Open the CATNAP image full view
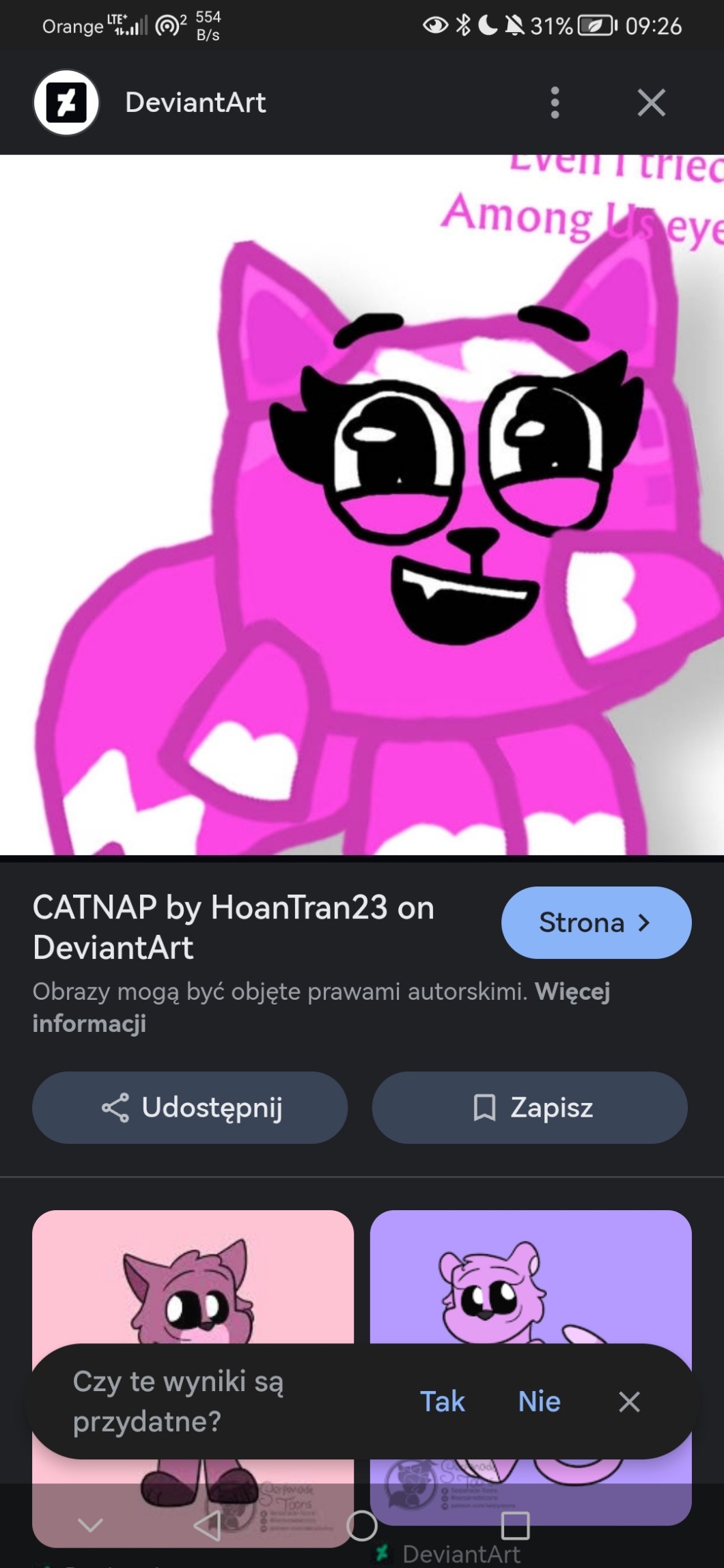Screen dimensions: 724x1568 pyautogui.click(x=362, y=504)
